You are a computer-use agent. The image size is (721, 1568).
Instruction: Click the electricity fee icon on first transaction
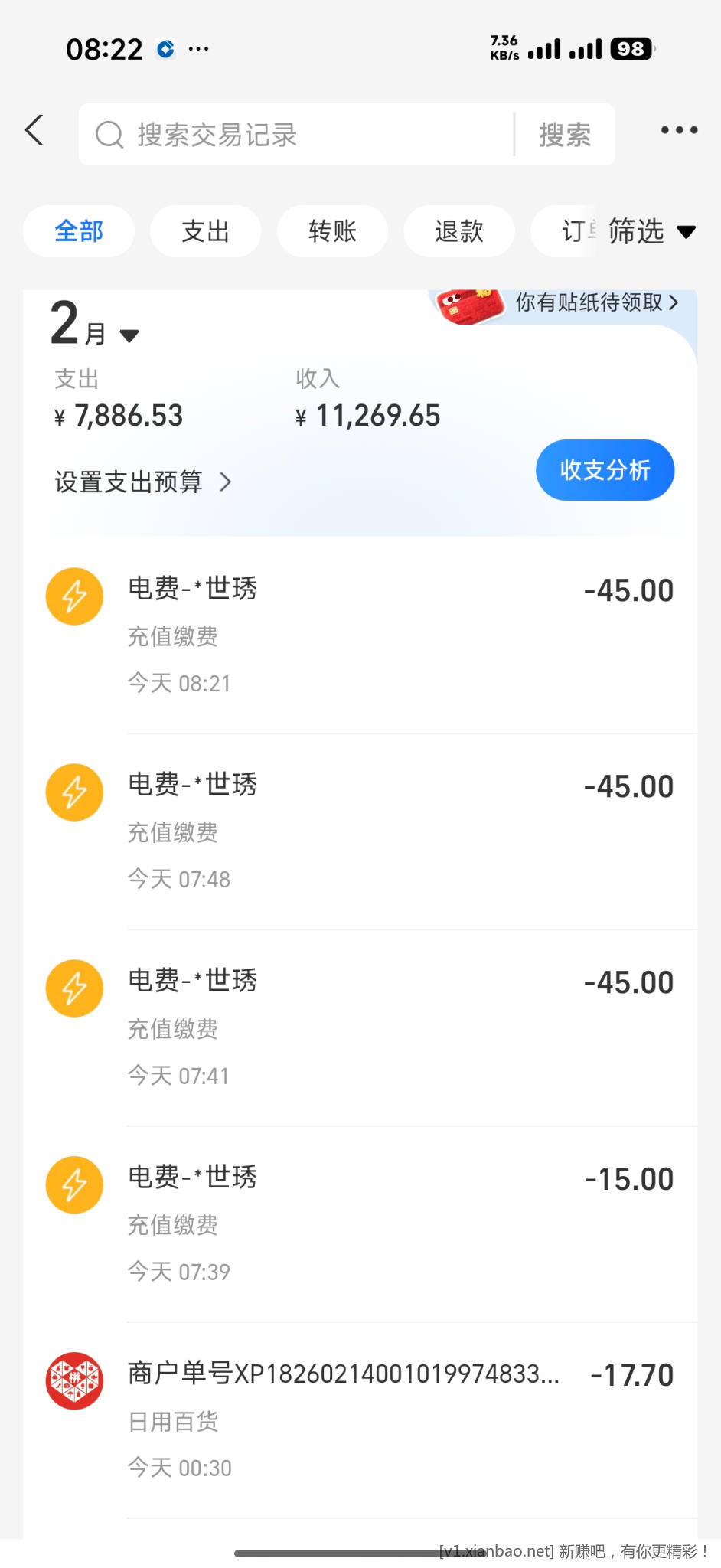coord(74,596)
